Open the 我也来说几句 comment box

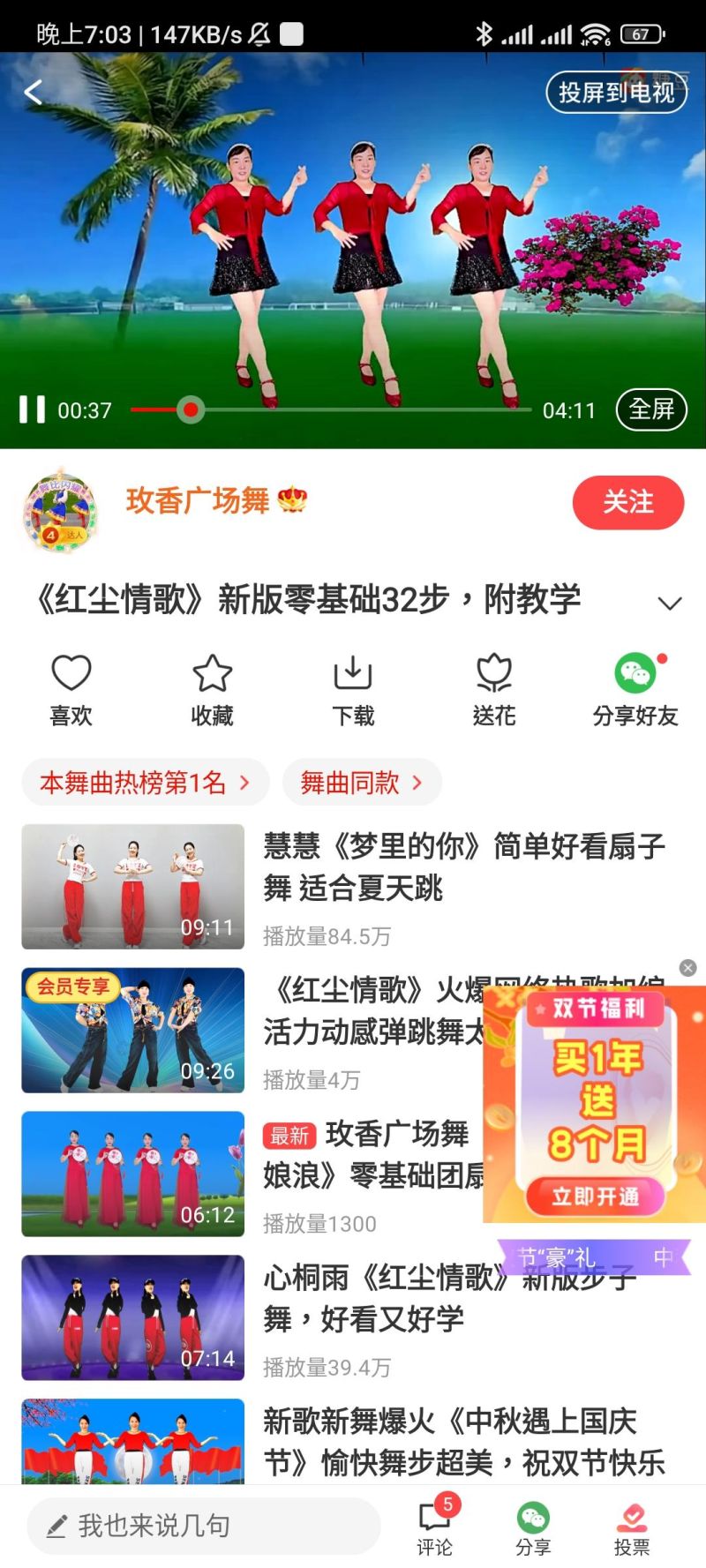[x=203, y=1526]
